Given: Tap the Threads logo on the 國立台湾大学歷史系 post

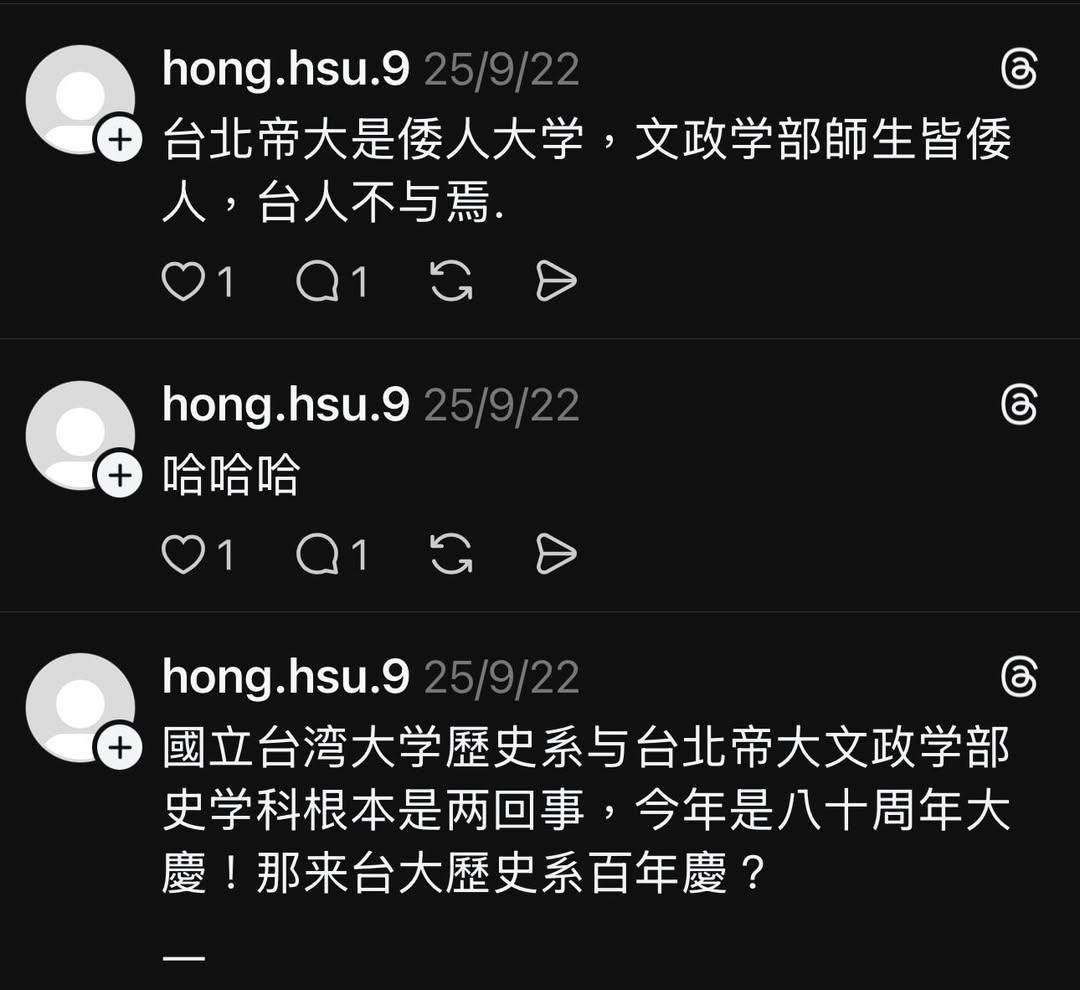Looking at the screenshot, I should coord(1019,678).
